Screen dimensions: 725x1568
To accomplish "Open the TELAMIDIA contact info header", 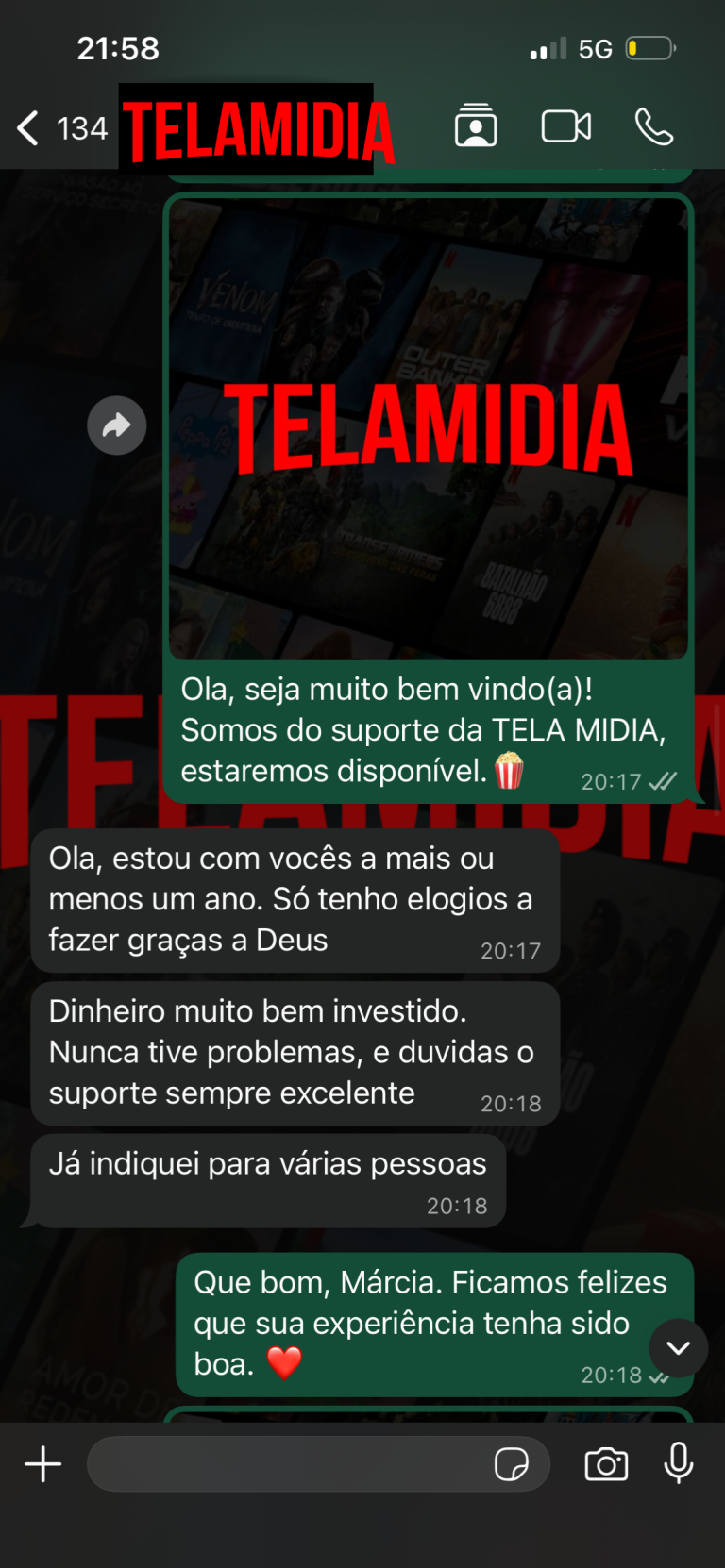I will click(x=255, y=130).
